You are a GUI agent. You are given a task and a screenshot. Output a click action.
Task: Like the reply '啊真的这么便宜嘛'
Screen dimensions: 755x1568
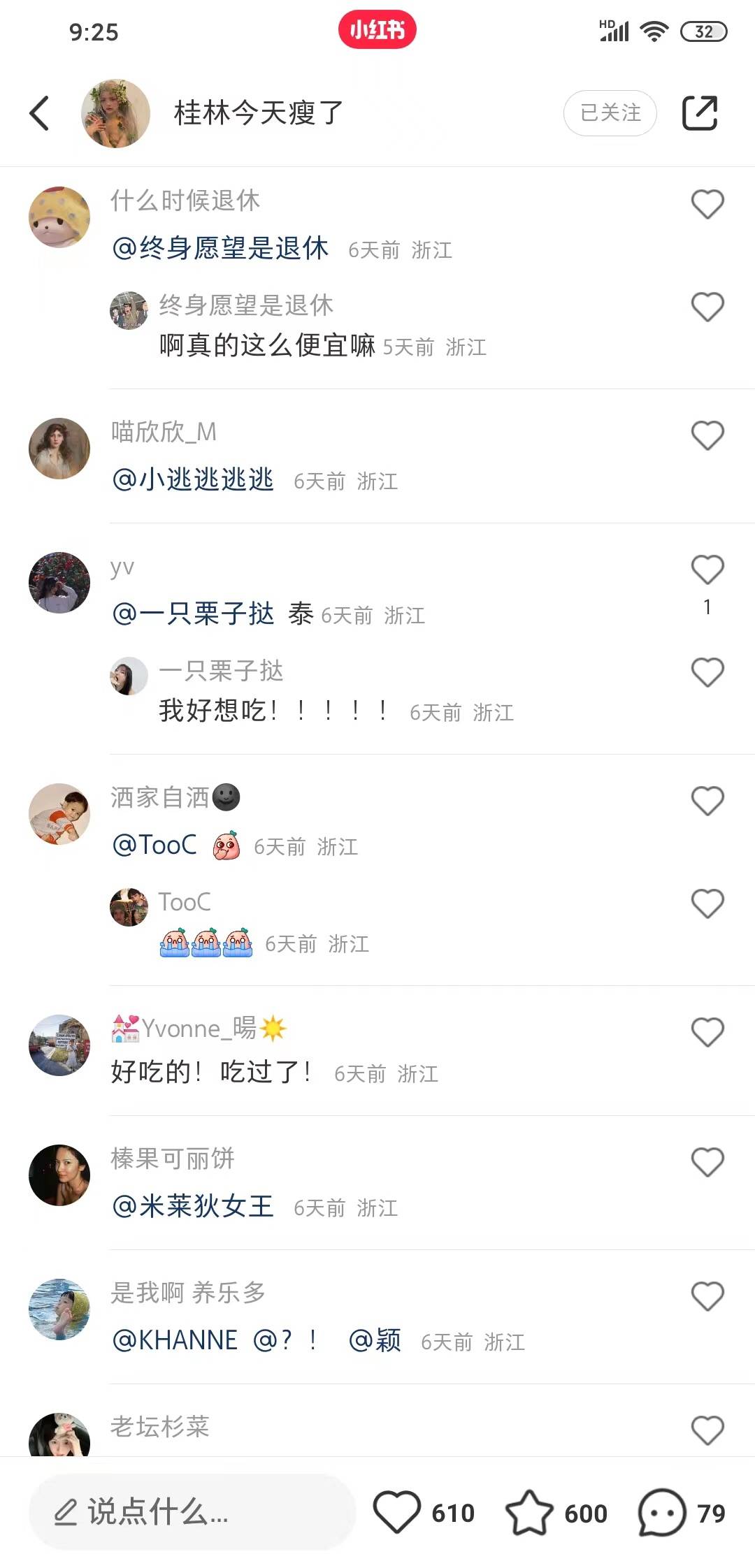click(707, 307)
